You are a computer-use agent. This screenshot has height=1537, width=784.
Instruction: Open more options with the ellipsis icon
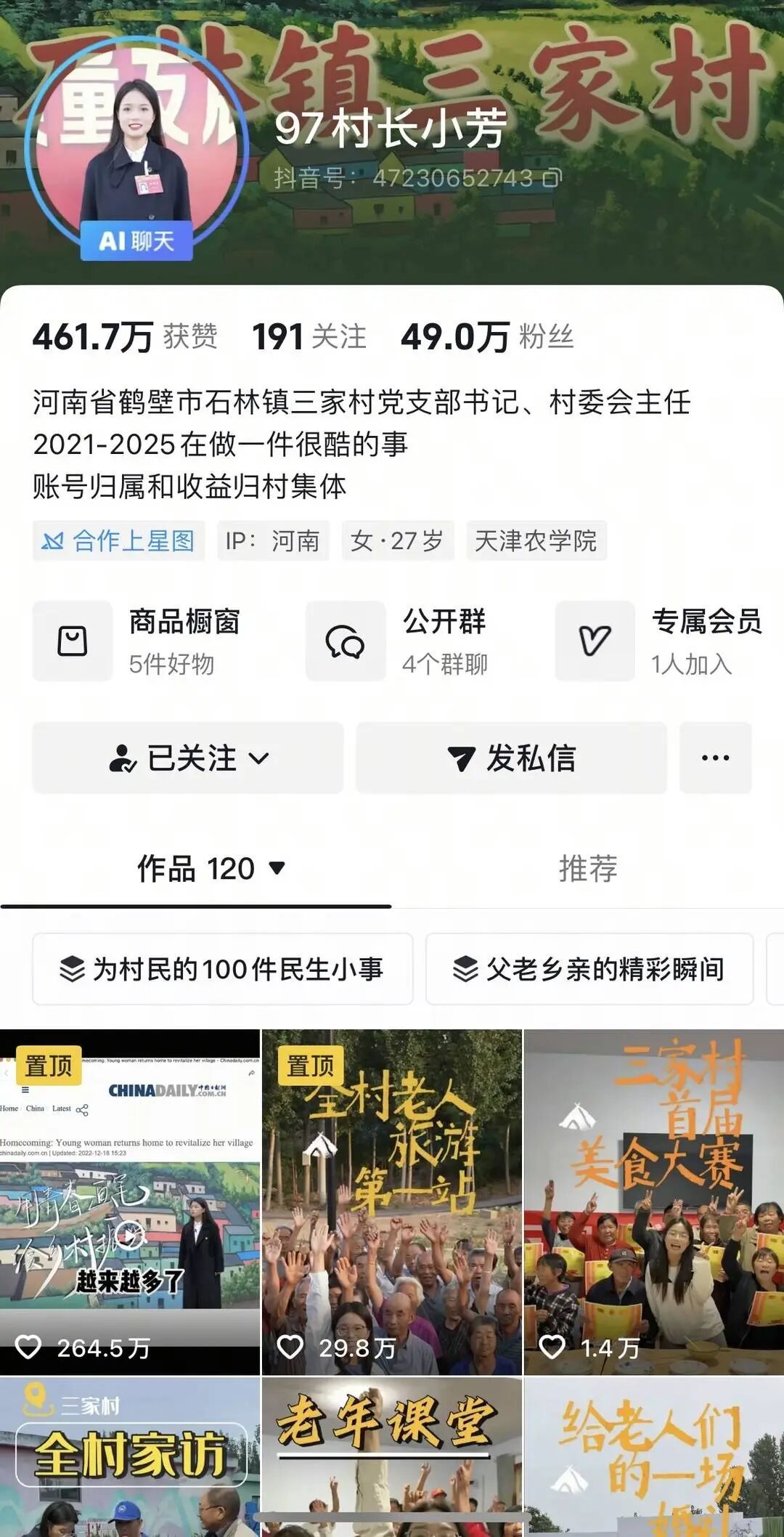tap(715, 758)
